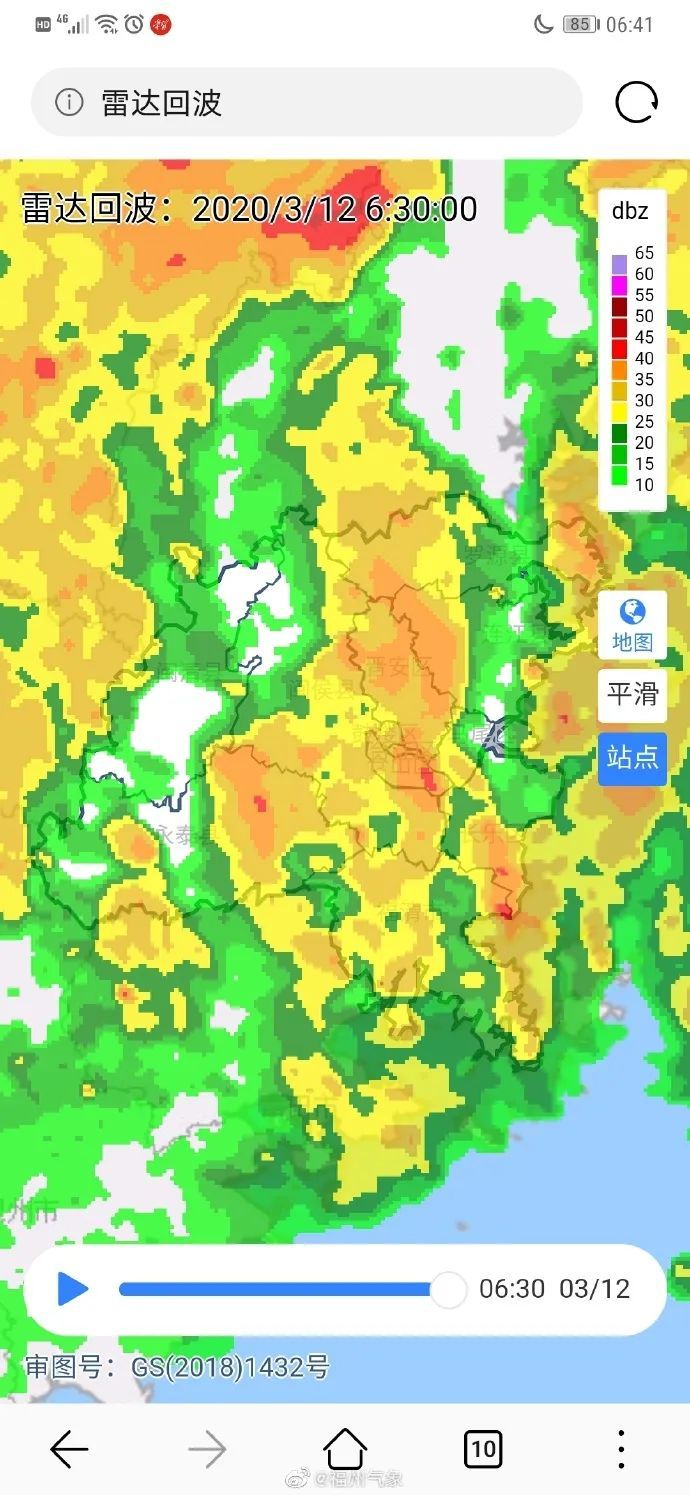Toggle 站点 stations overlay
Viewport: 690px width, 1495px height.
point(632,757)
